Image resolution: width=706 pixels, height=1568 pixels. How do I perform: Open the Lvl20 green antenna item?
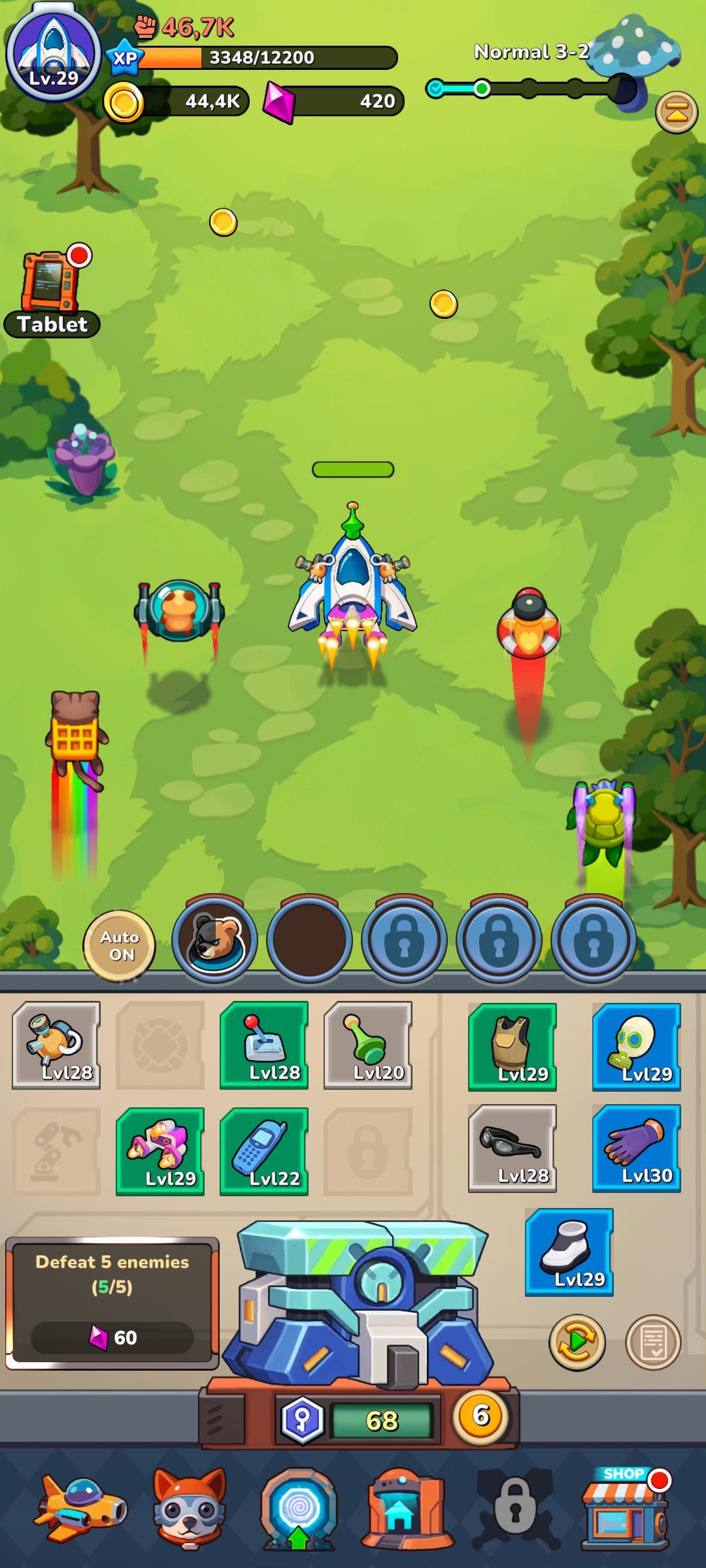[x=368, y=1045]
